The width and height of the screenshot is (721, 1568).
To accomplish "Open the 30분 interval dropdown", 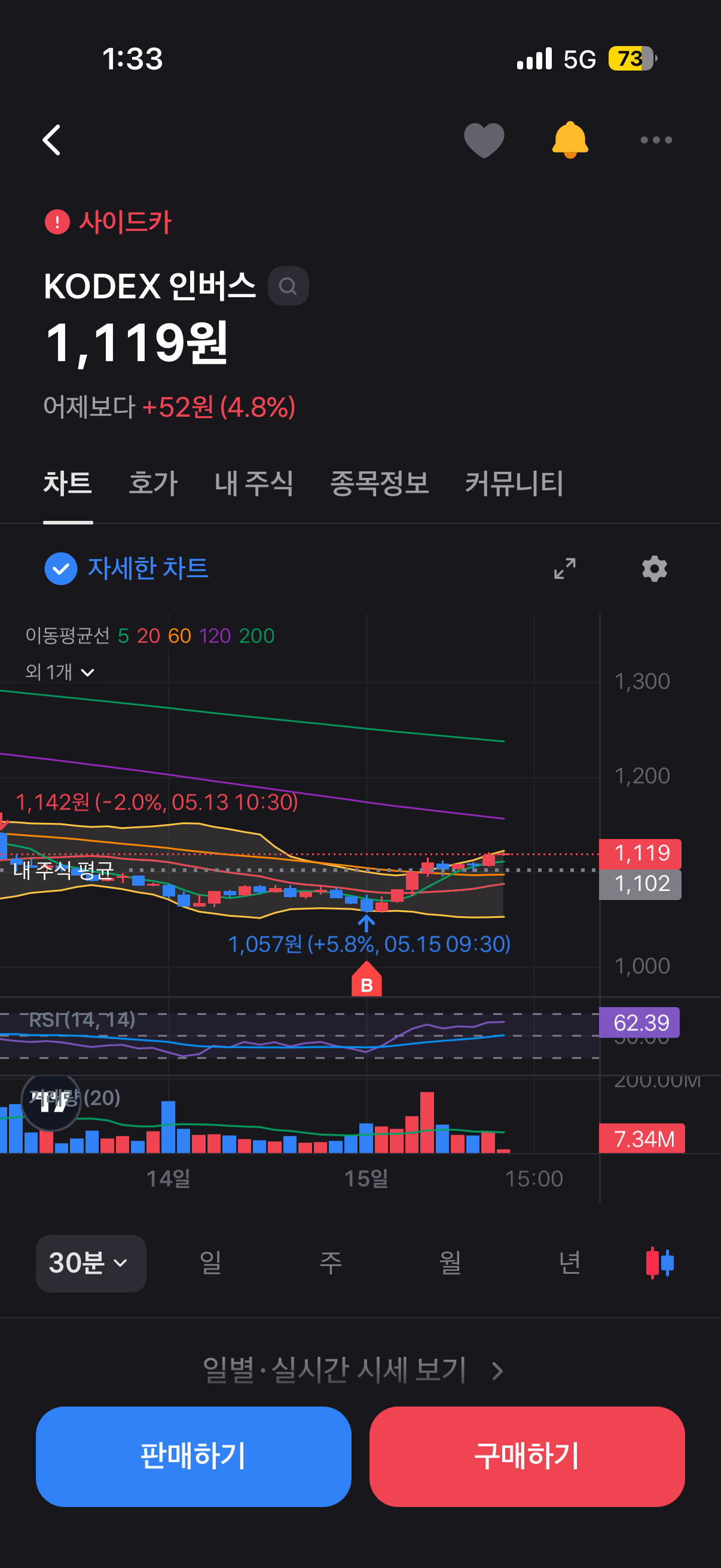I will [x=91, y=1263].
